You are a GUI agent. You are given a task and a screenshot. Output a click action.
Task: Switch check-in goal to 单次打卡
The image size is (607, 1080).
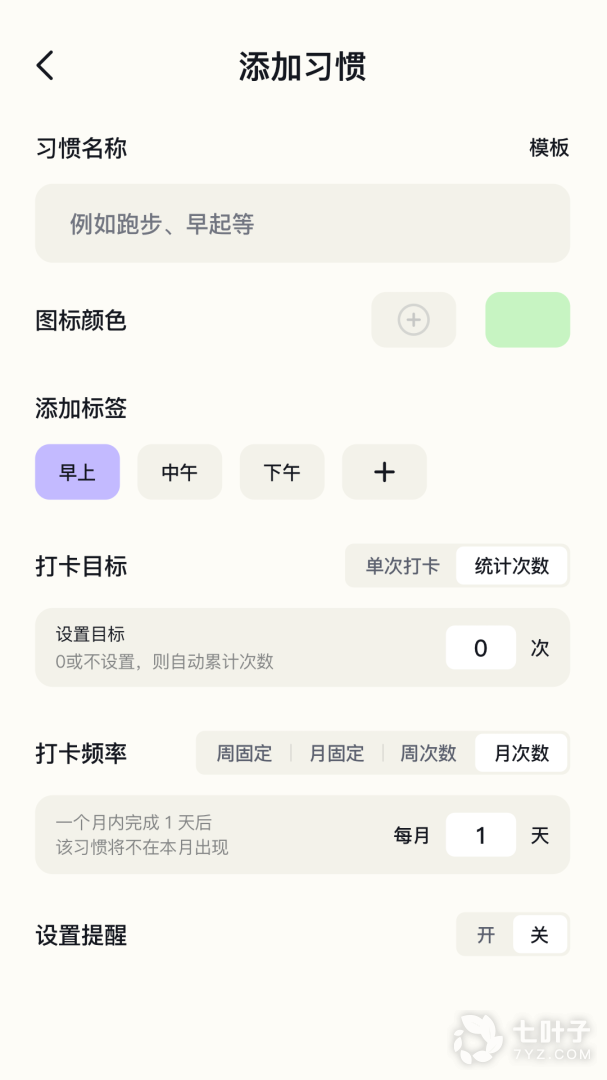click(402, 566)
